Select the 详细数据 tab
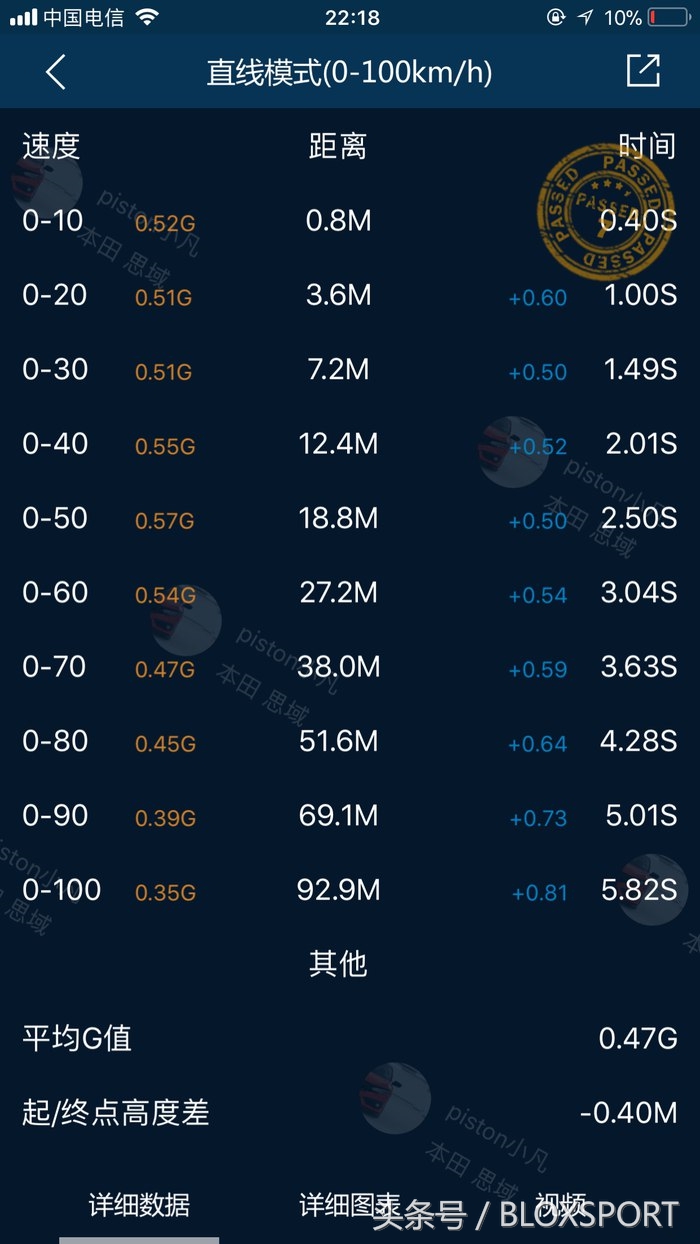Image resolution: width=700 pixels, height=1244 pixels. tap(139, 1205)
